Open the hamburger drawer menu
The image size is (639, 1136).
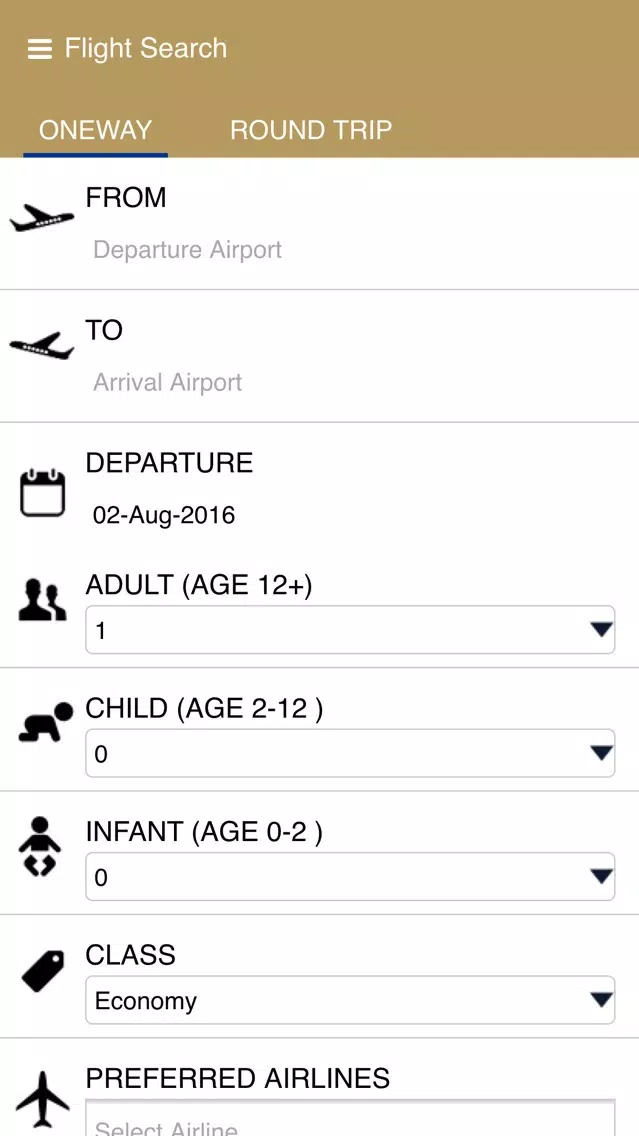(x=40, y=49)
